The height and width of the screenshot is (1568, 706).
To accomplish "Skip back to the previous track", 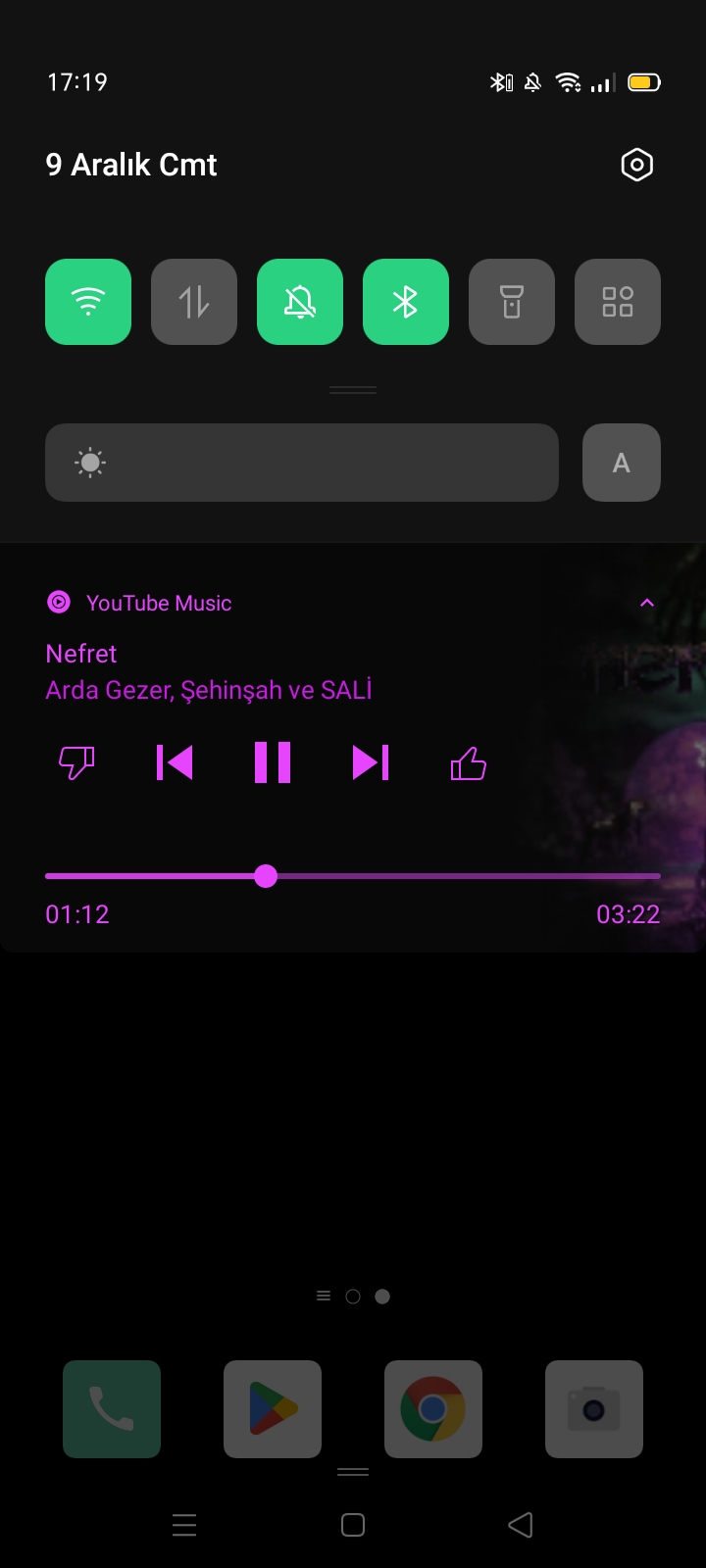I will click(x=175, y=762).
